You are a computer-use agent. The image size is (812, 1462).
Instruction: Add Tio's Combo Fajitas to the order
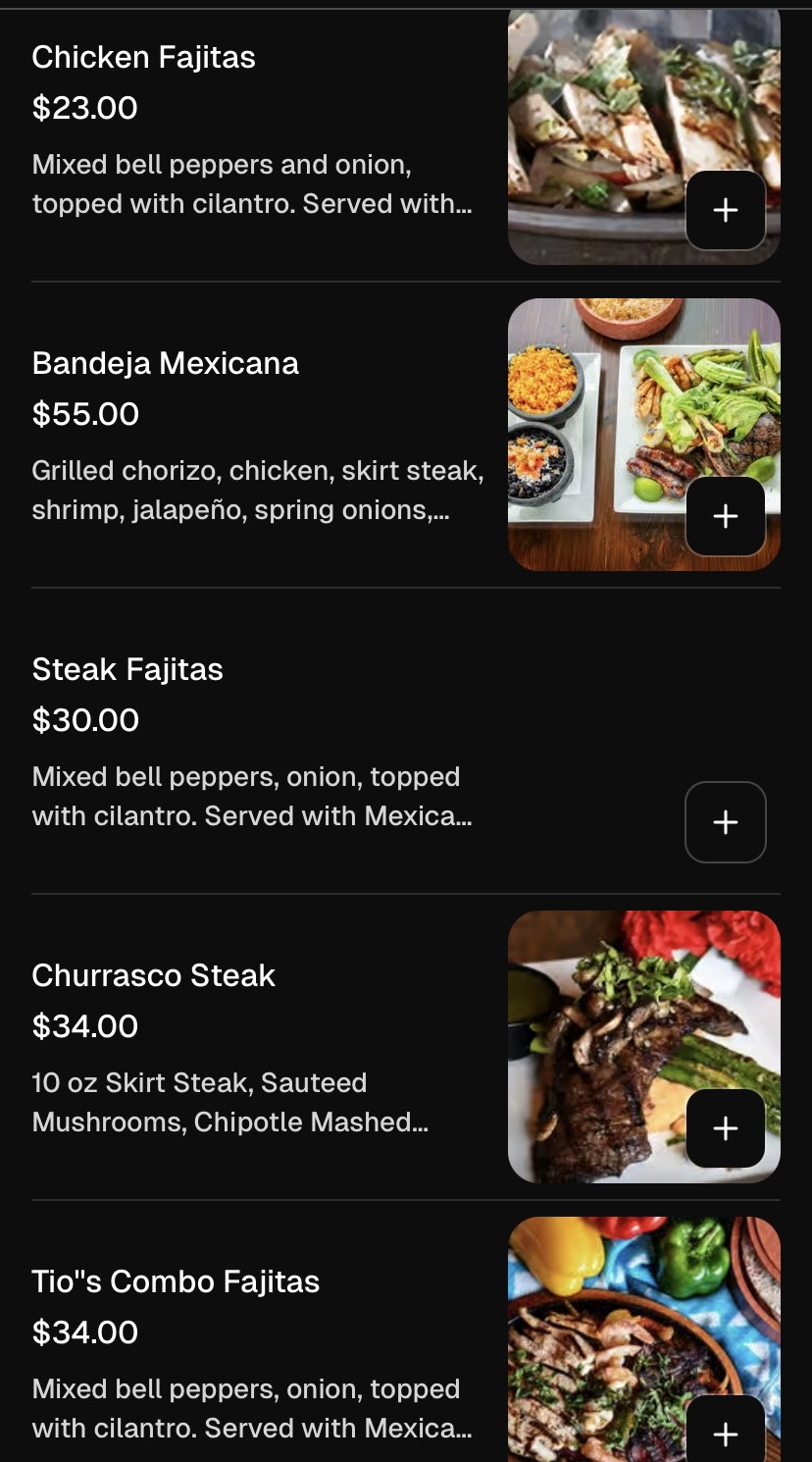click(x=725, y=1434)
